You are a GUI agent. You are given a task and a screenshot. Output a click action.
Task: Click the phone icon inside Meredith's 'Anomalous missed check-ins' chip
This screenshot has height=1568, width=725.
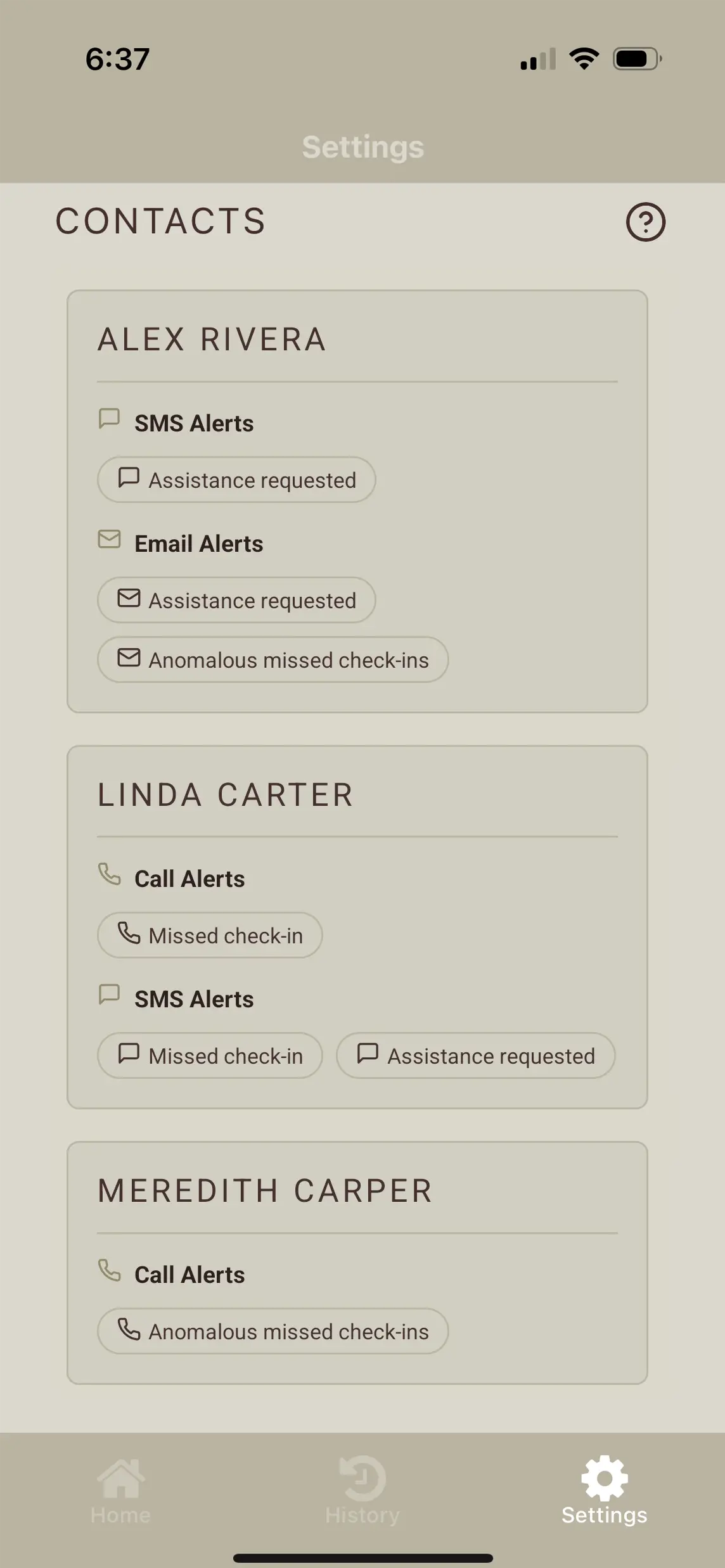(129, 1331)
